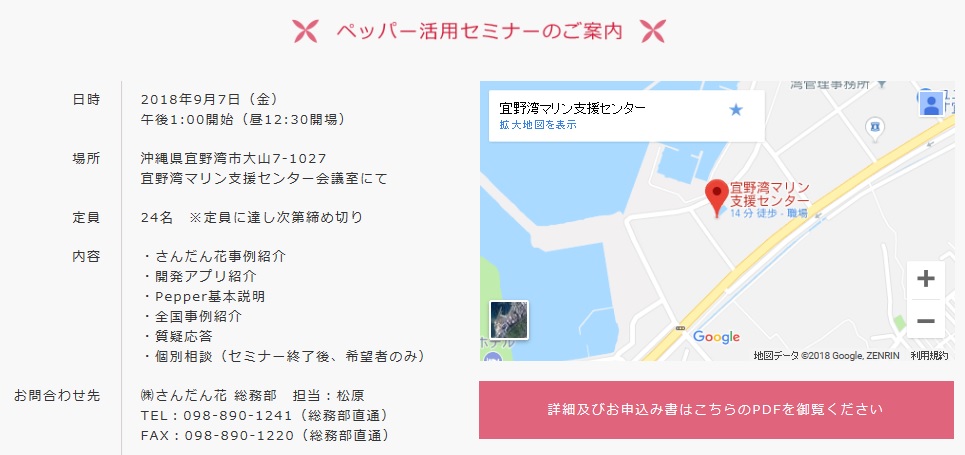This screenshot has height=455, width=965.
Task: Zoom out of the map
Action: tap(926, 320)
